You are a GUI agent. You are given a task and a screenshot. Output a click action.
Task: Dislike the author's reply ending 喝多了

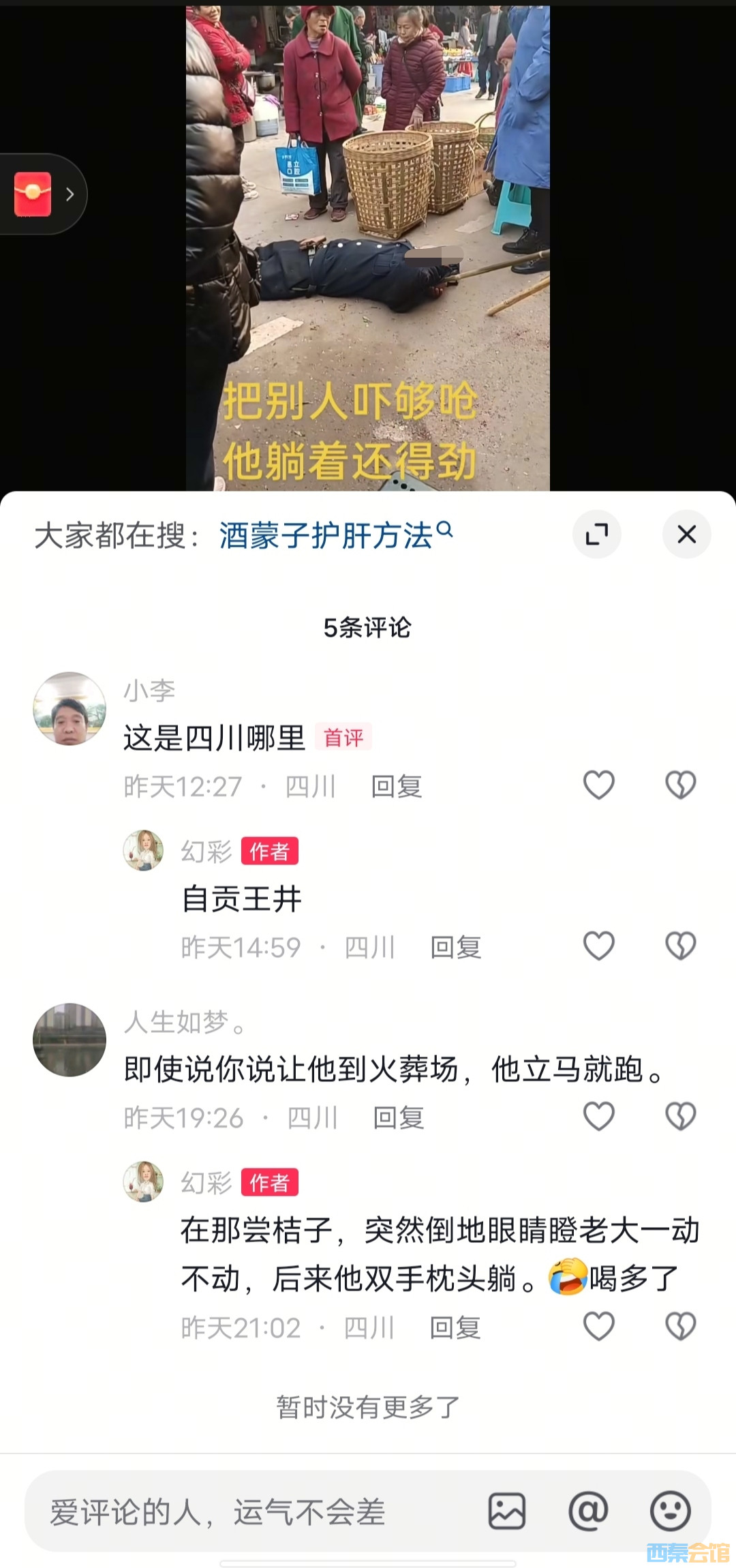(680, 1326)
